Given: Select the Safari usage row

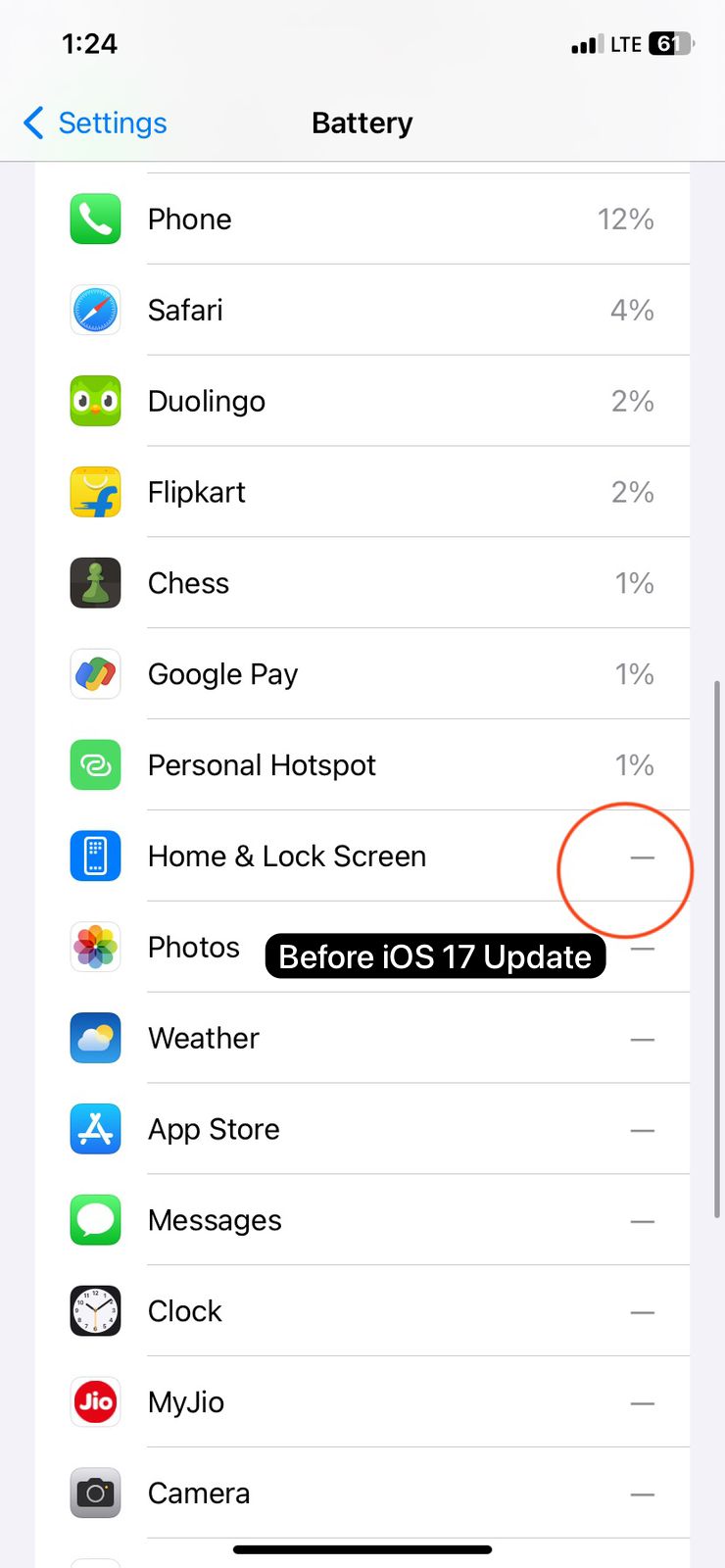Looking at the screenshot, I should (x=362, y=310).
